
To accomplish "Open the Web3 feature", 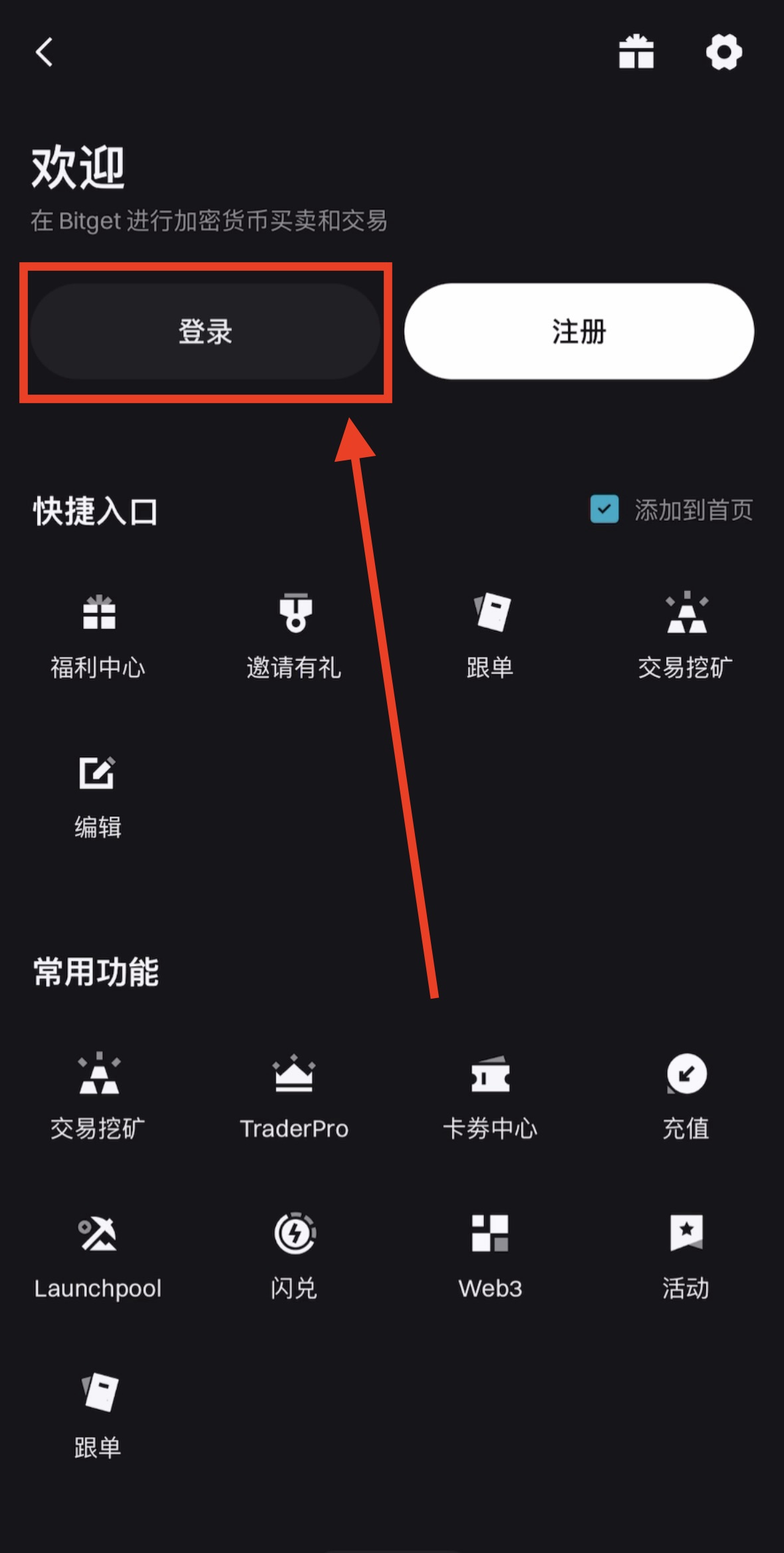I will pyautogui.click(x=490, y=1254).
